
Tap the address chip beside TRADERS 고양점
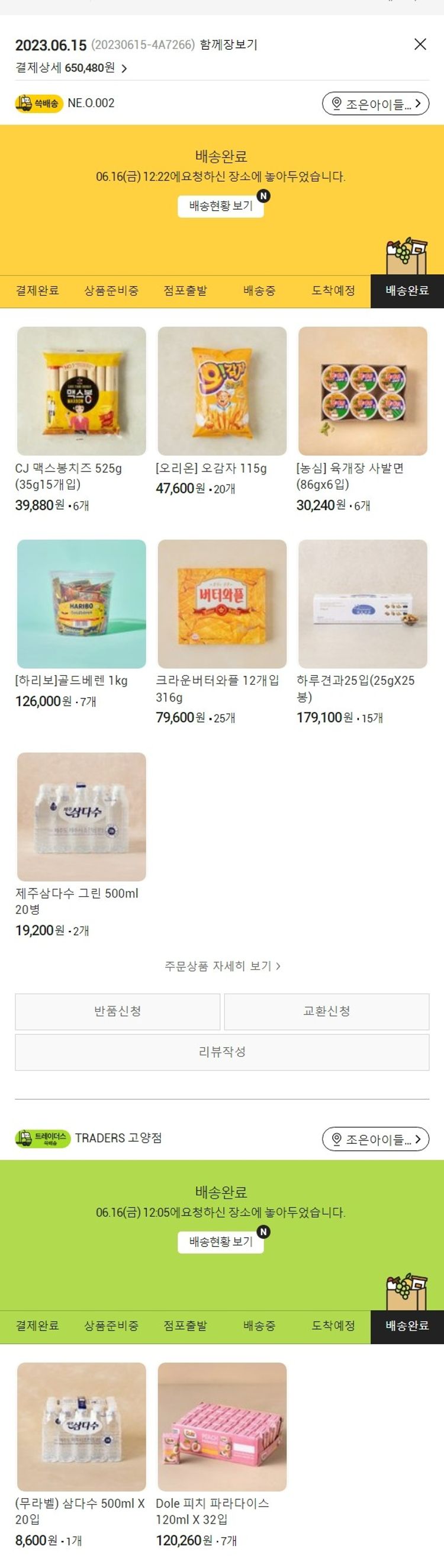375,1139
